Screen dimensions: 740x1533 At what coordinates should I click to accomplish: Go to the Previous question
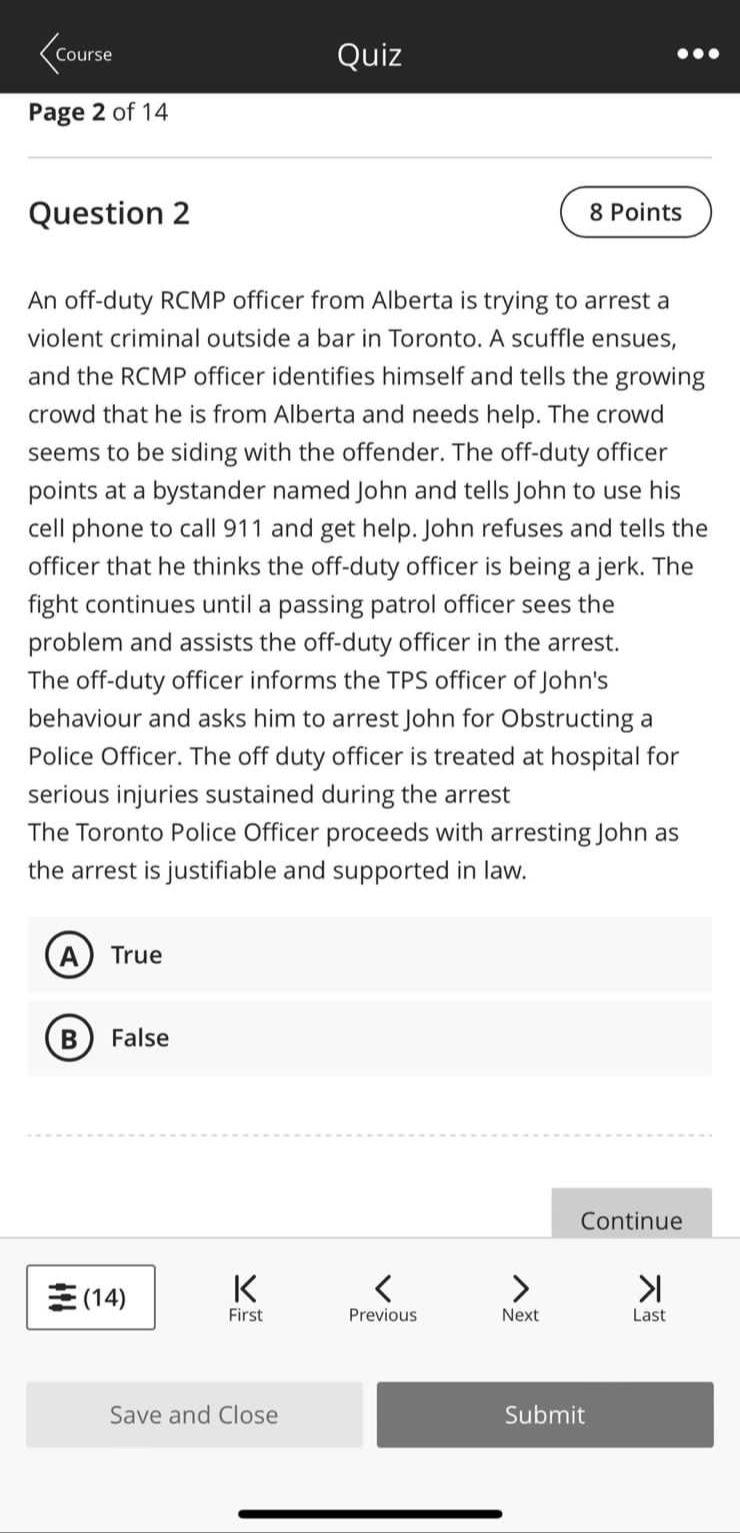[x=383, y=1295]
